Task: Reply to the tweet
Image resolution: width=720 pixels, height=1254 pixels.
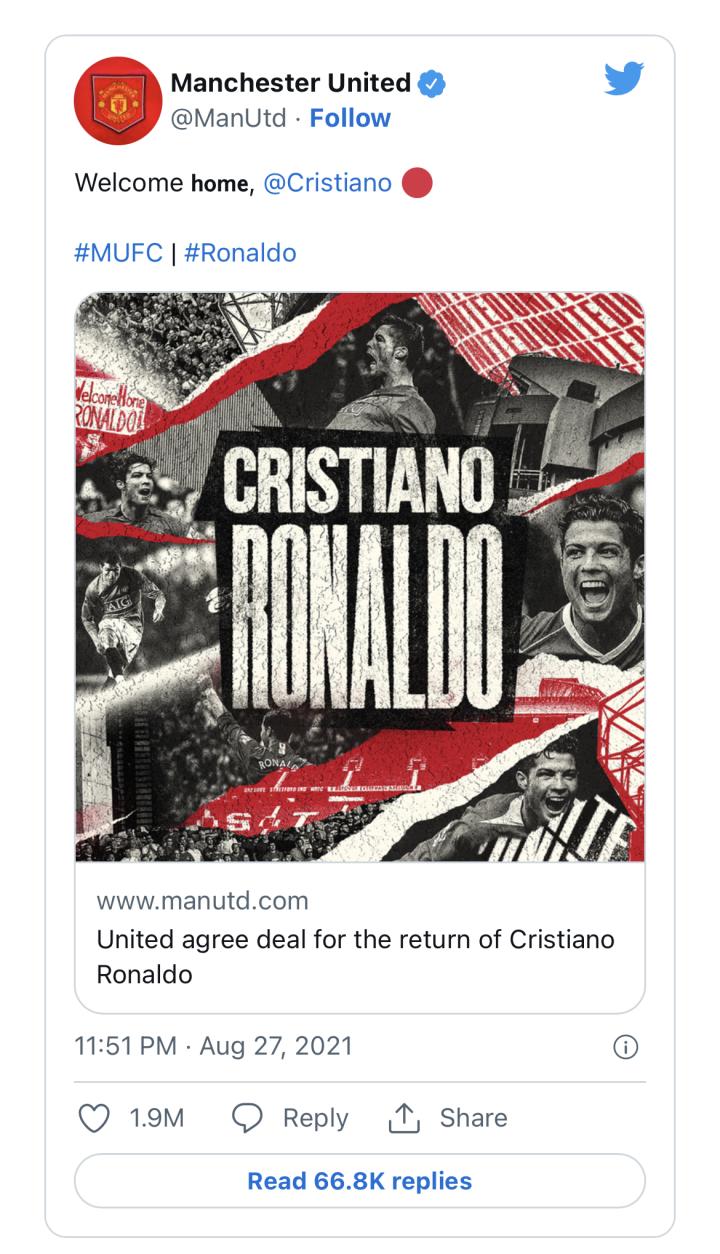Action: [290, 1118]
